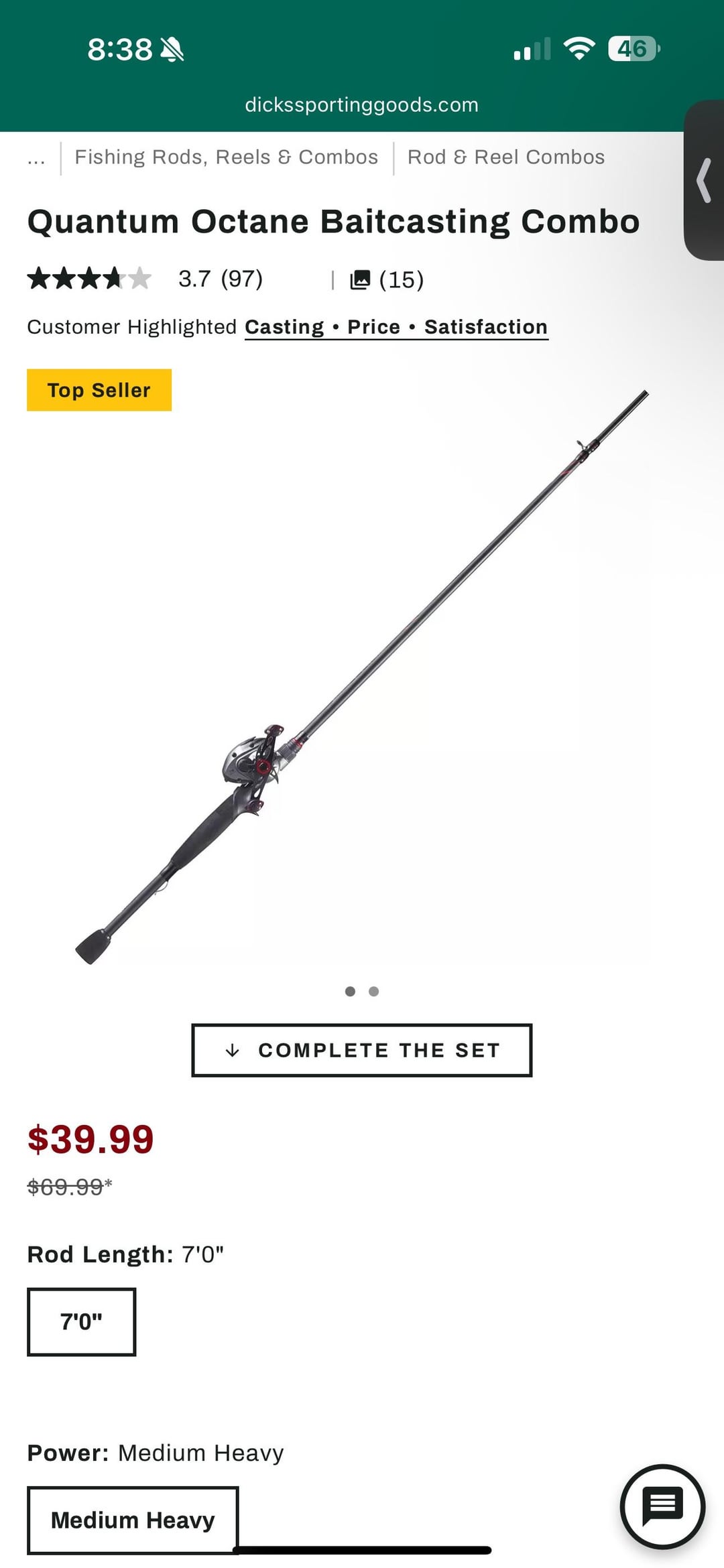Expand the collapsed breadcrumb ellipsis
The image size is (724, 1568).
(x=36, y=159)
